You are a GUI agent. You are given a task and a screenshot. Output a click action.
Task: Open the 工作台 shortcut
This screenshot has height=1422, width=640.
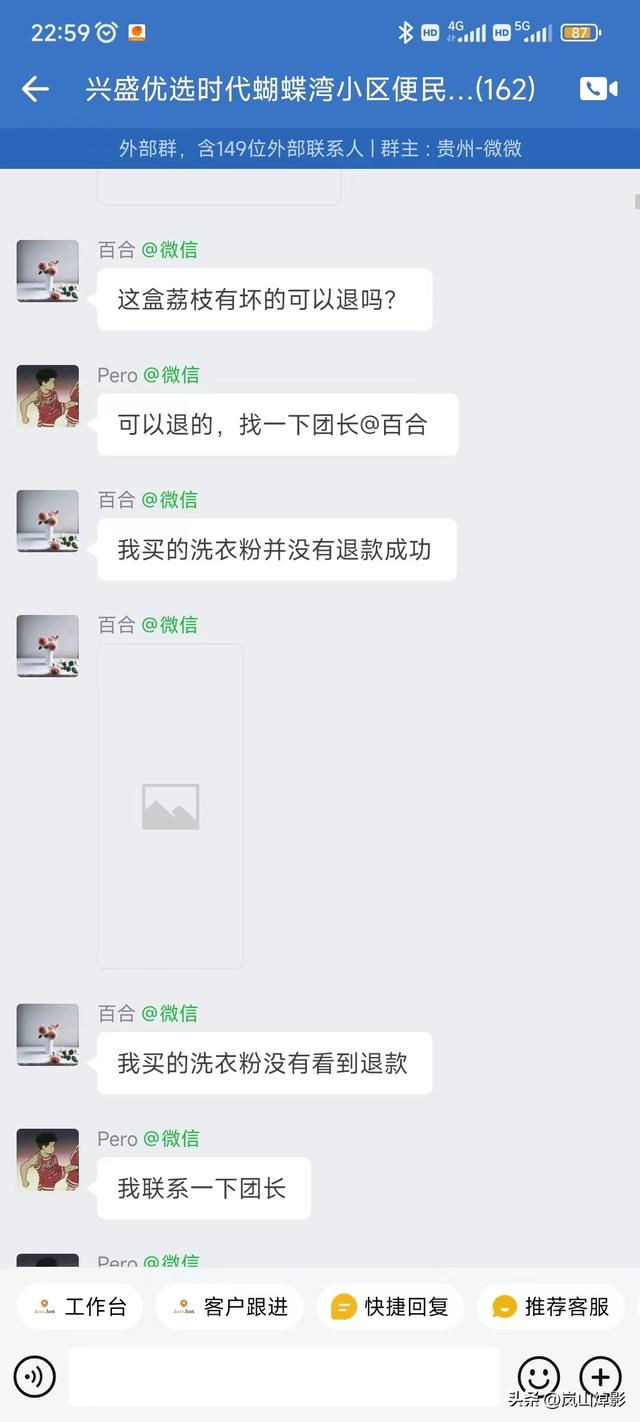[80, 1307]
